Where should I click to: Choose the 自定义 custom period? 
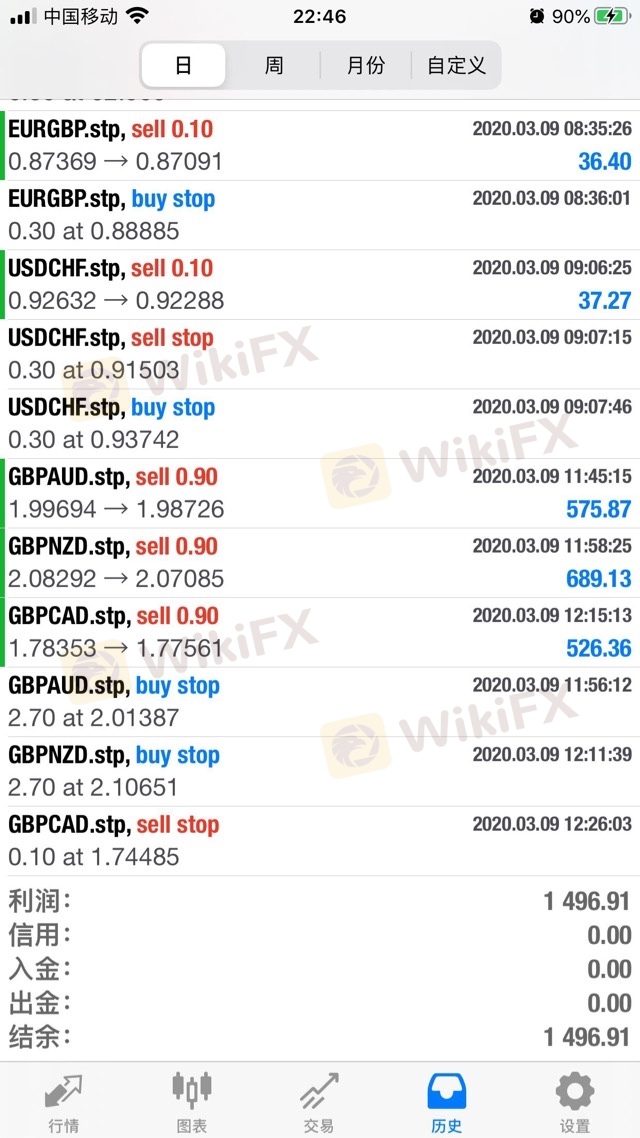pyautogui.click(x=456, y=66)
